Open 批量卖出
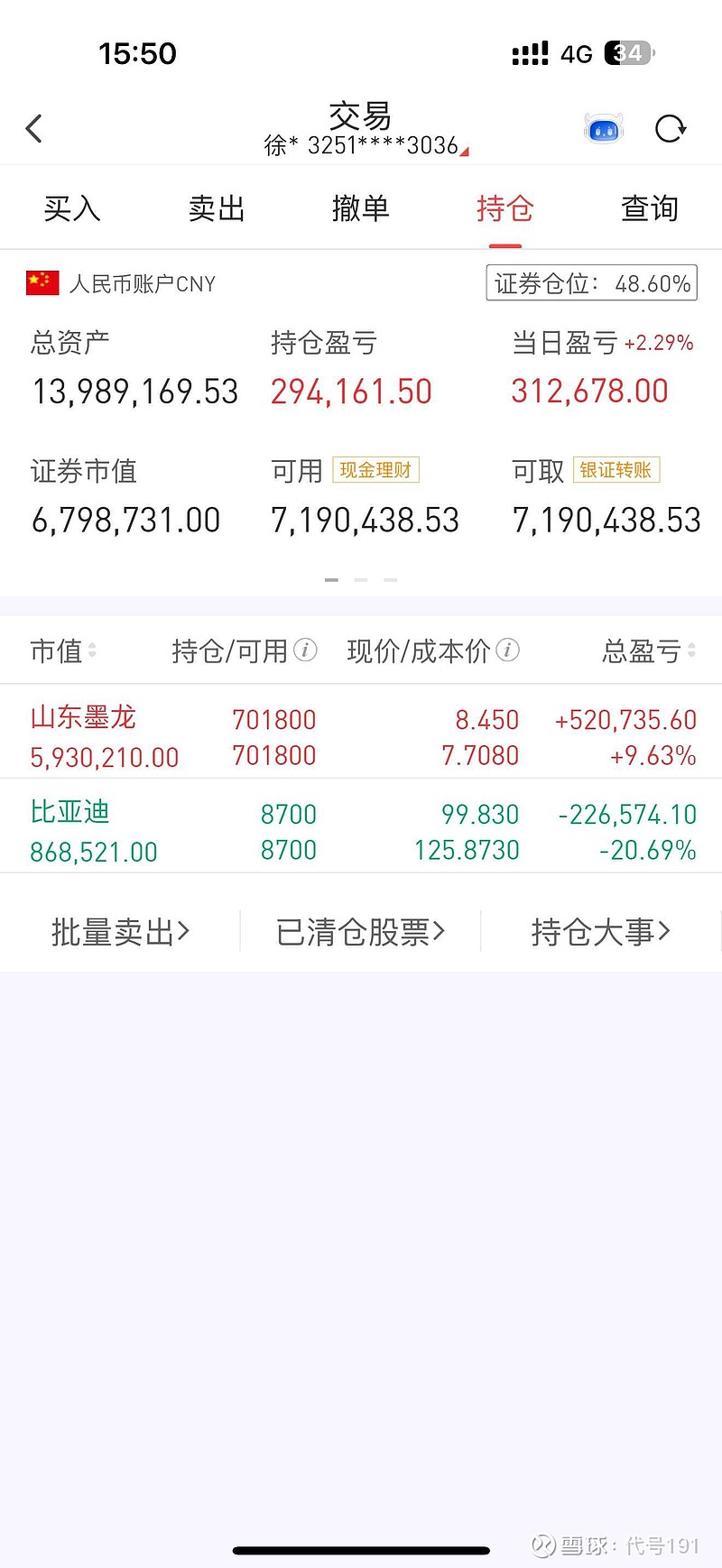 click(x=120, y=931)
